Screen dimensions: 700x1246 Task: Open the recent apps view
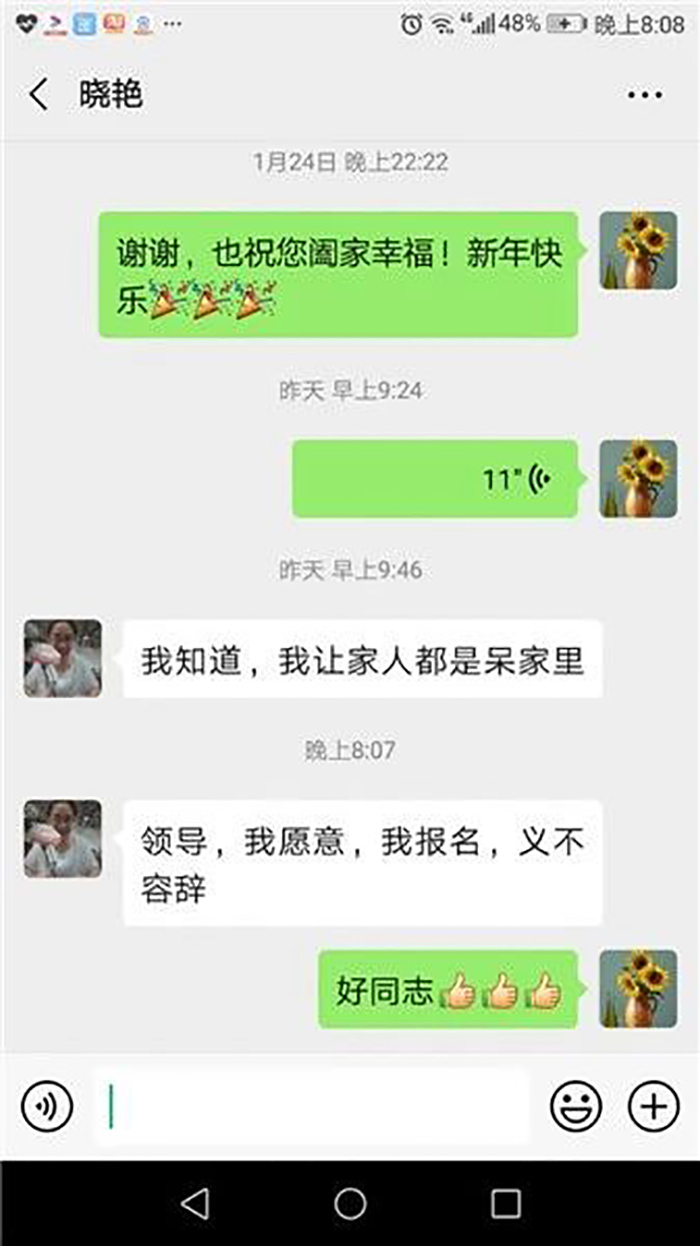pyautogui.click(x=506, y=1203)
